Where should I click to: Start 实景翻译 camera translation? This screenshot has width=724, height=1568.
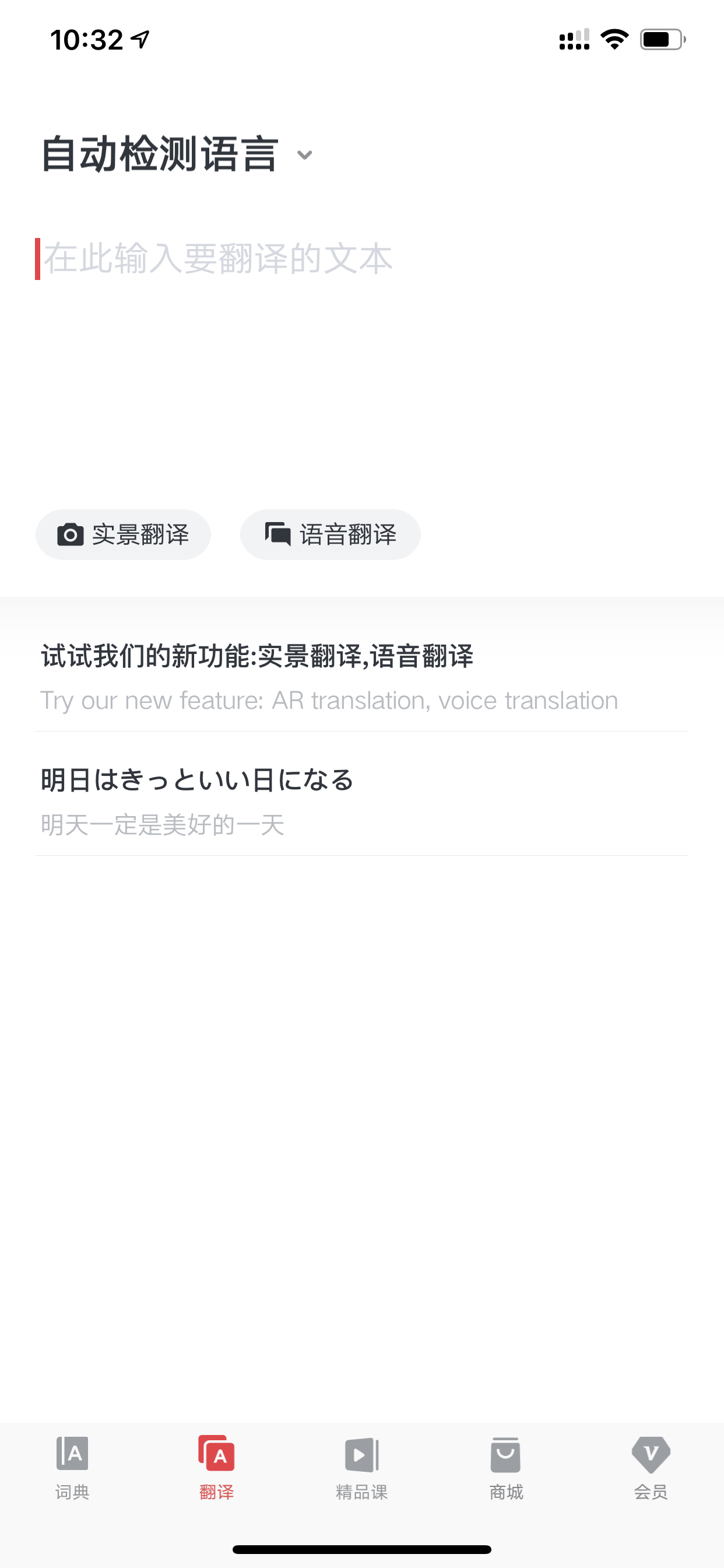[x=123, y=534]
